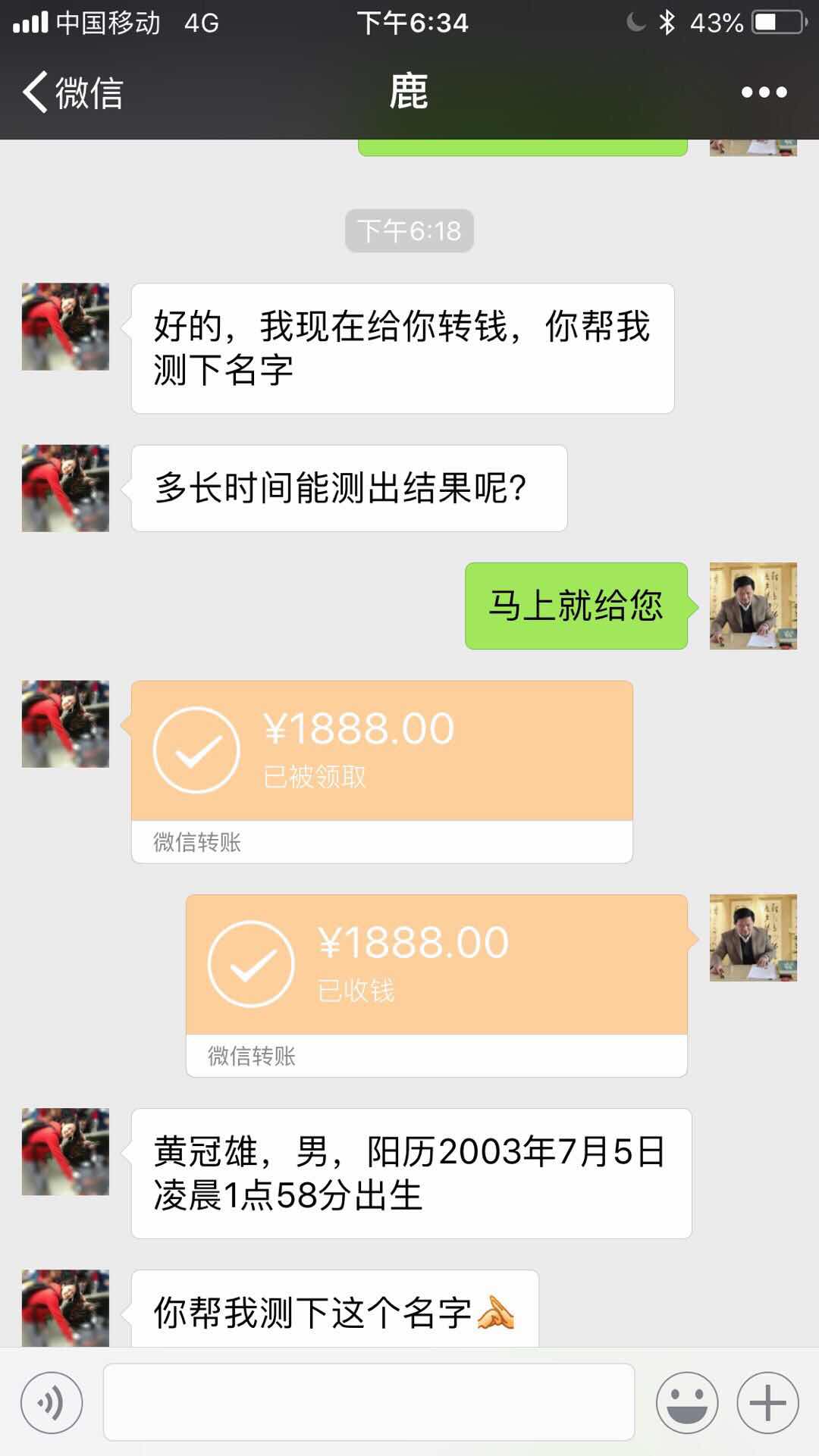Open the emoji sticker panel
819x1456 pixels.
coord(687,1403)
